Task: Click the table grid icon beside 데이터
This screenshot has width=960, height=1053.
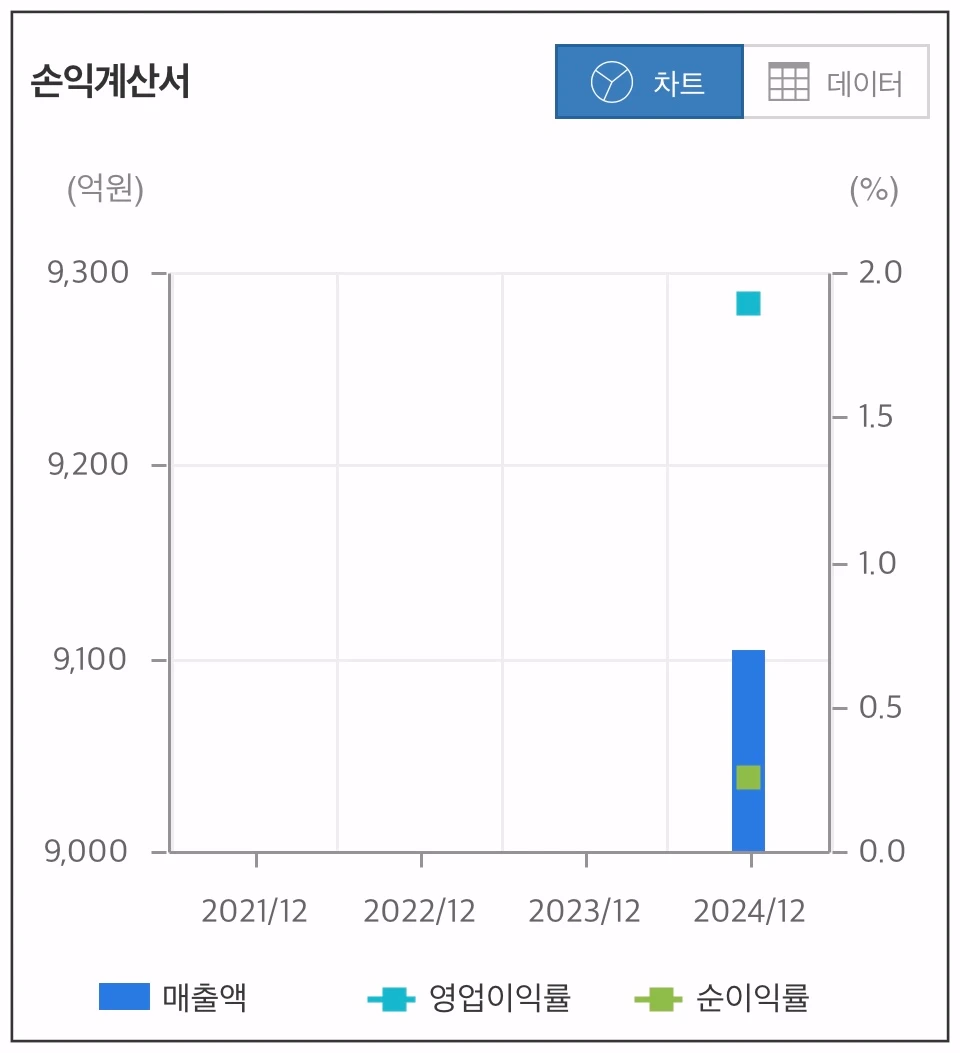Action: [x=788, y=82]
